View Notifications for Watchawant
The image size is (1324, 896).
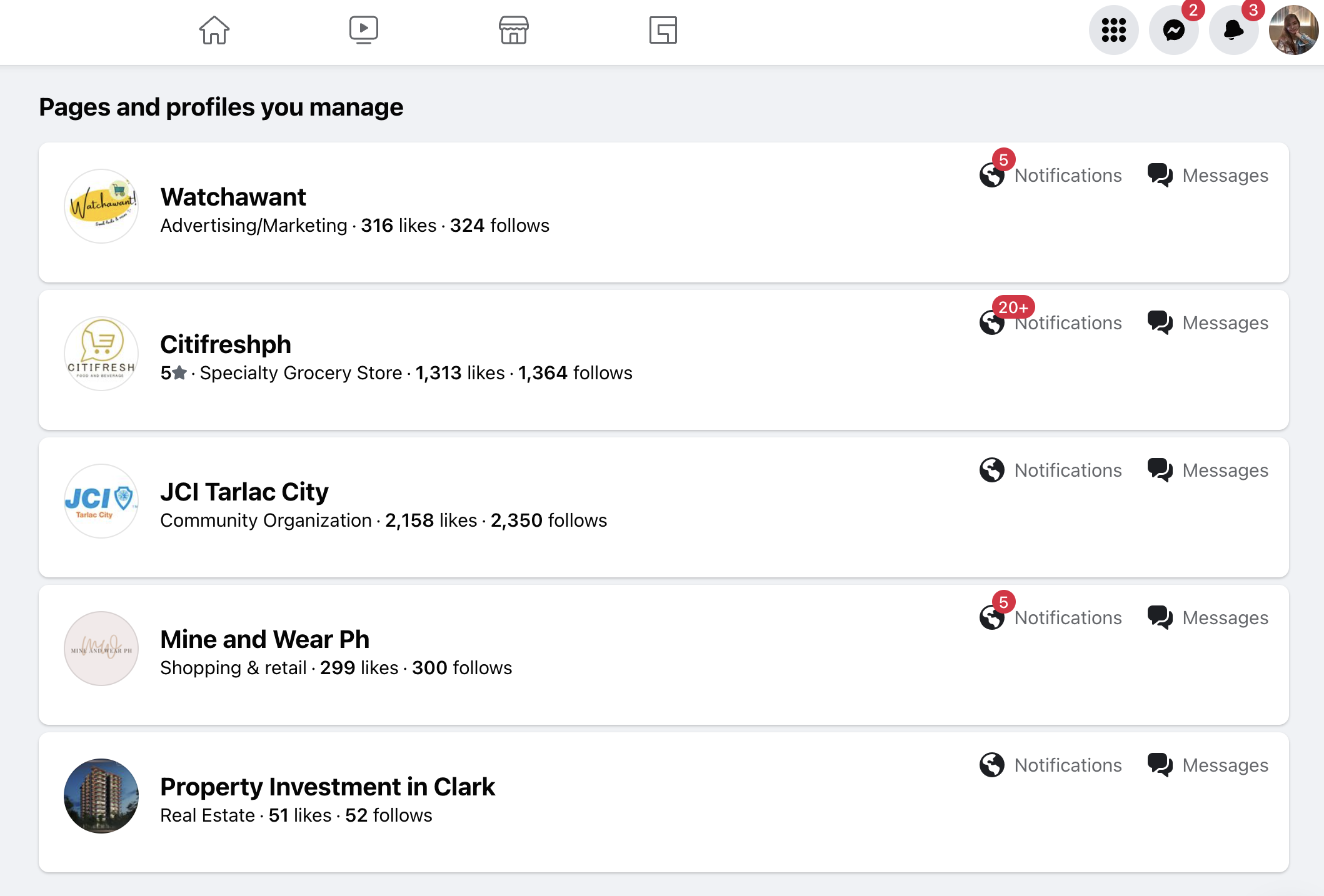pyautogui.click(x=1051, y=176)
